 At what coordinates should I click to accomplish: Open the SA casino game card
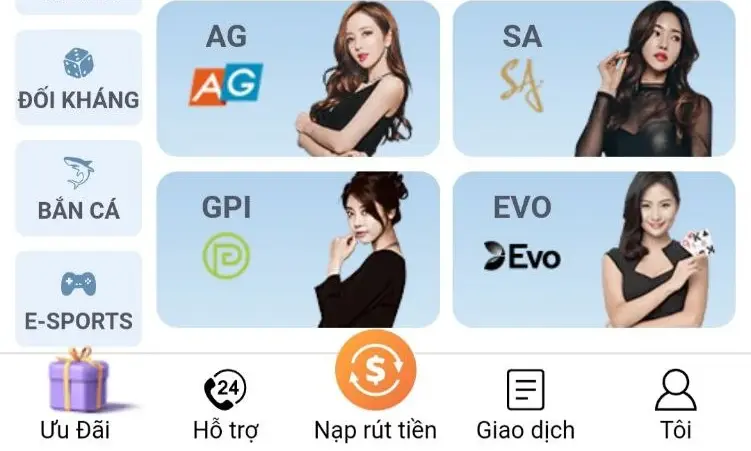click(x=594, y=78)
